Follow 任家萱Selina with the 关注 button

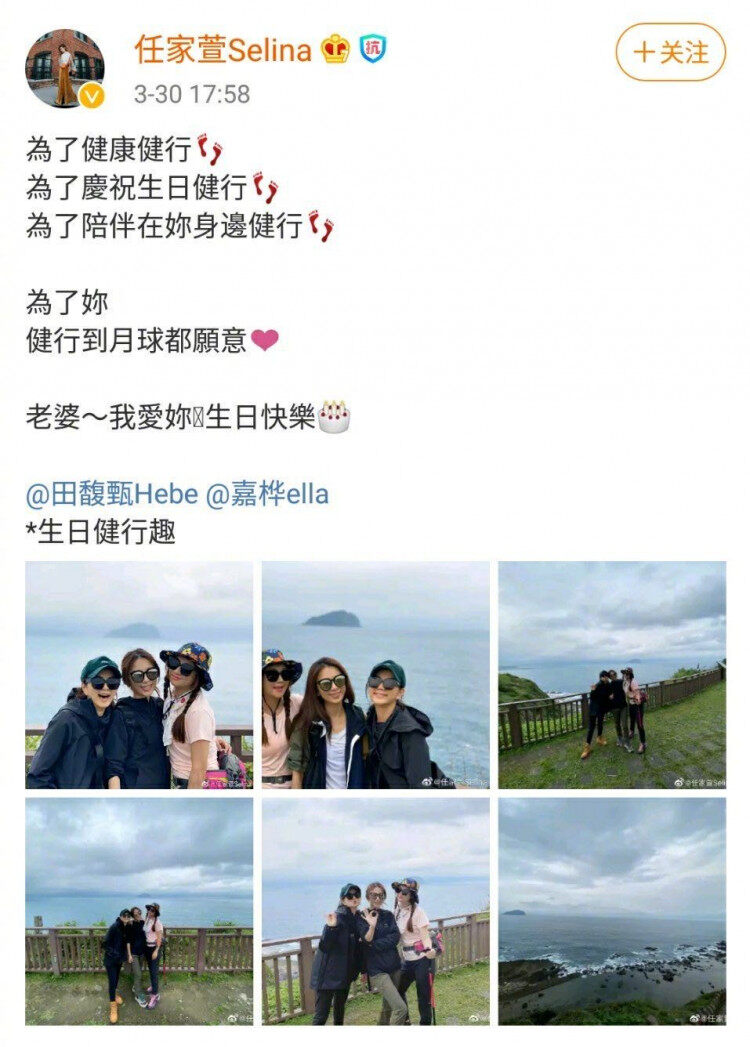pos(669,52)
